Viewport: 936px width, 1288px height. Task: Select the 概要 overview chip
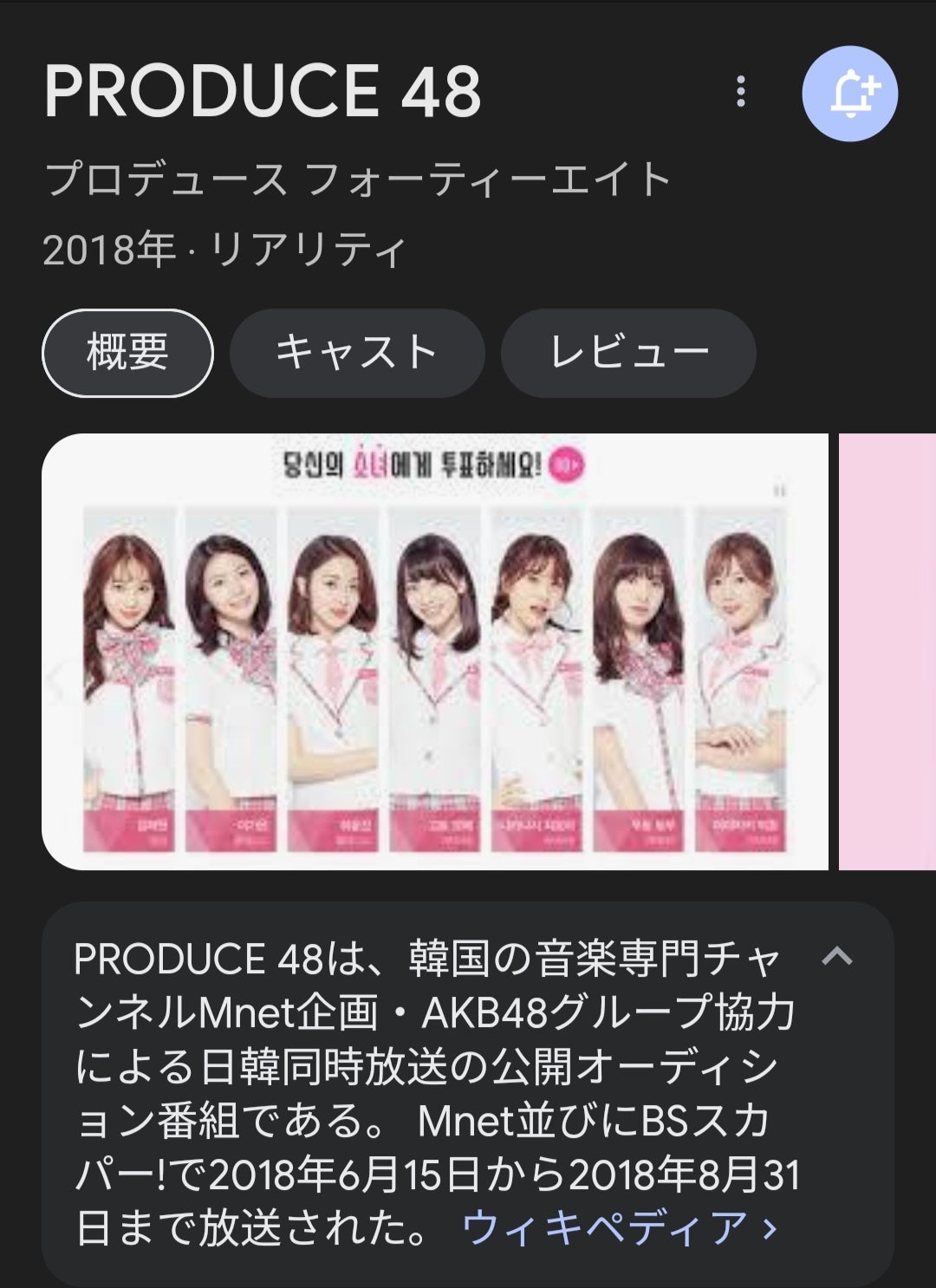(127, 353)
